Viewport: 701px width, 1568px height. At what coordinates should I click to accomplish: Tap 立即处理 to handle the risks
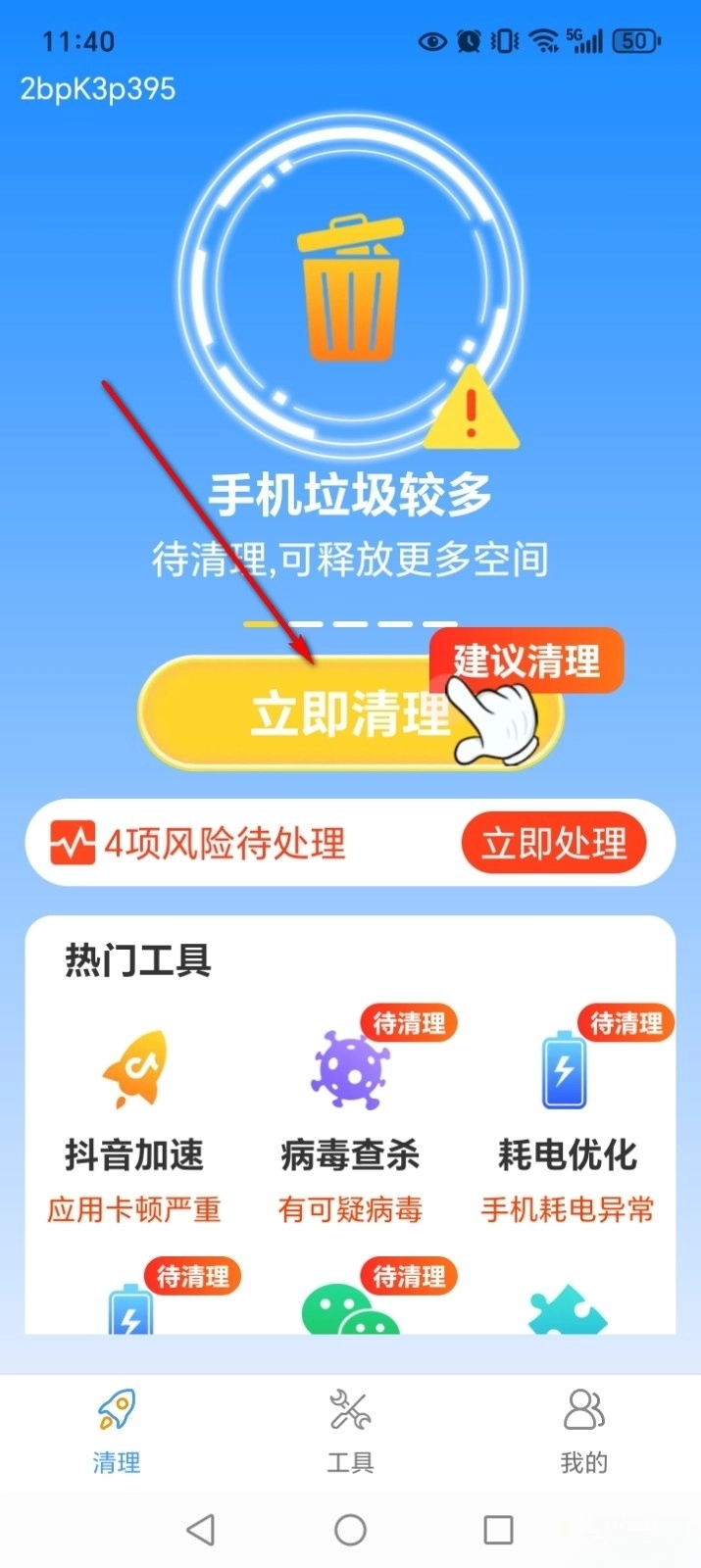554,843
